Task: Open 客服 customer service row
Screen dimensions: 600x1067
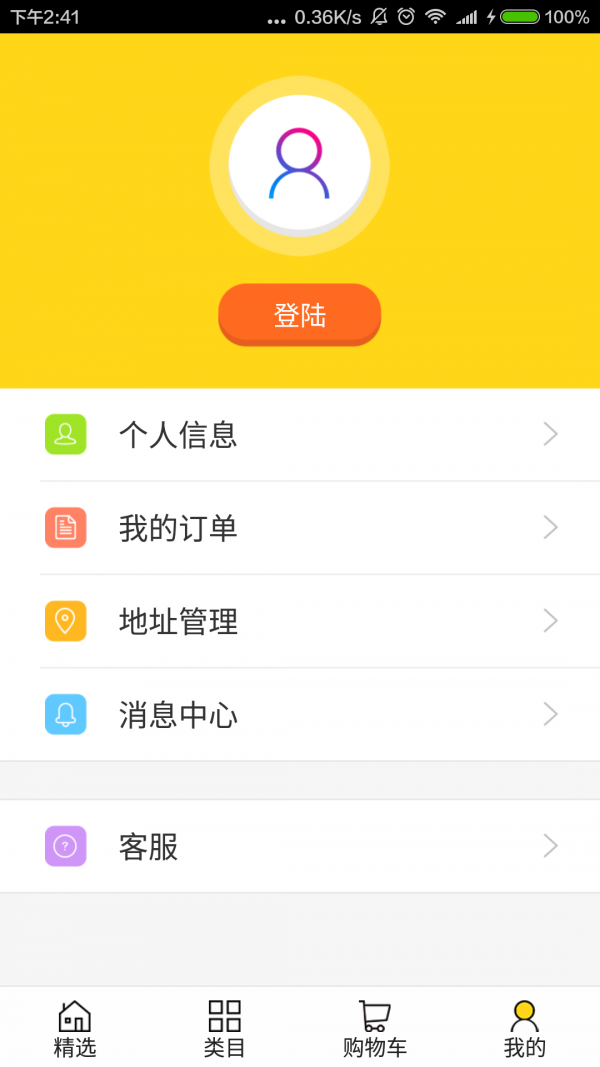Action: tap(299, 847)
